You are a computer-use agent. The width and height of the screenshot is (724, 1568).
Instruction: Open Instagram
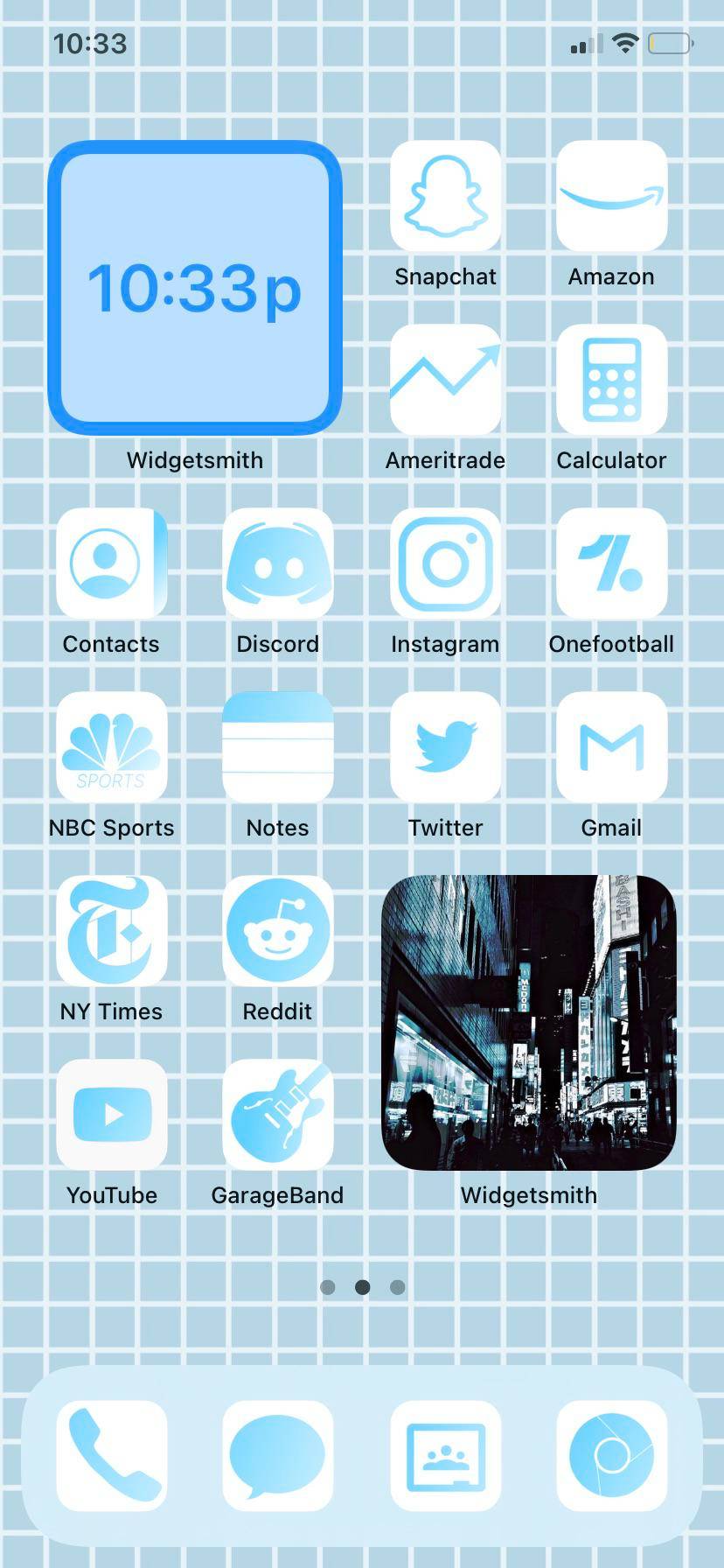point(445,564)
